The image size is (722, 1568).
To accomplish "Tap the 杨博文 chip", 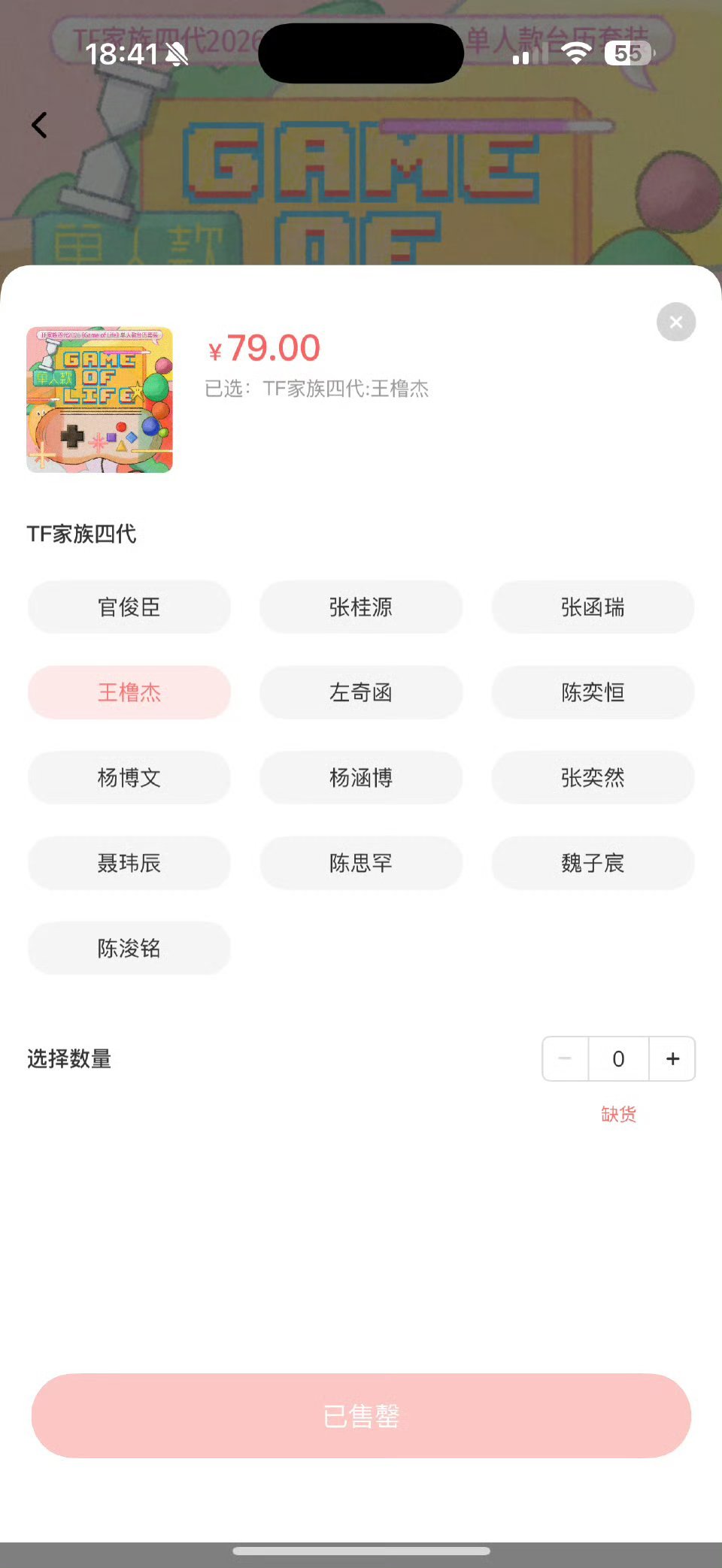I will (x=129, y=778).
